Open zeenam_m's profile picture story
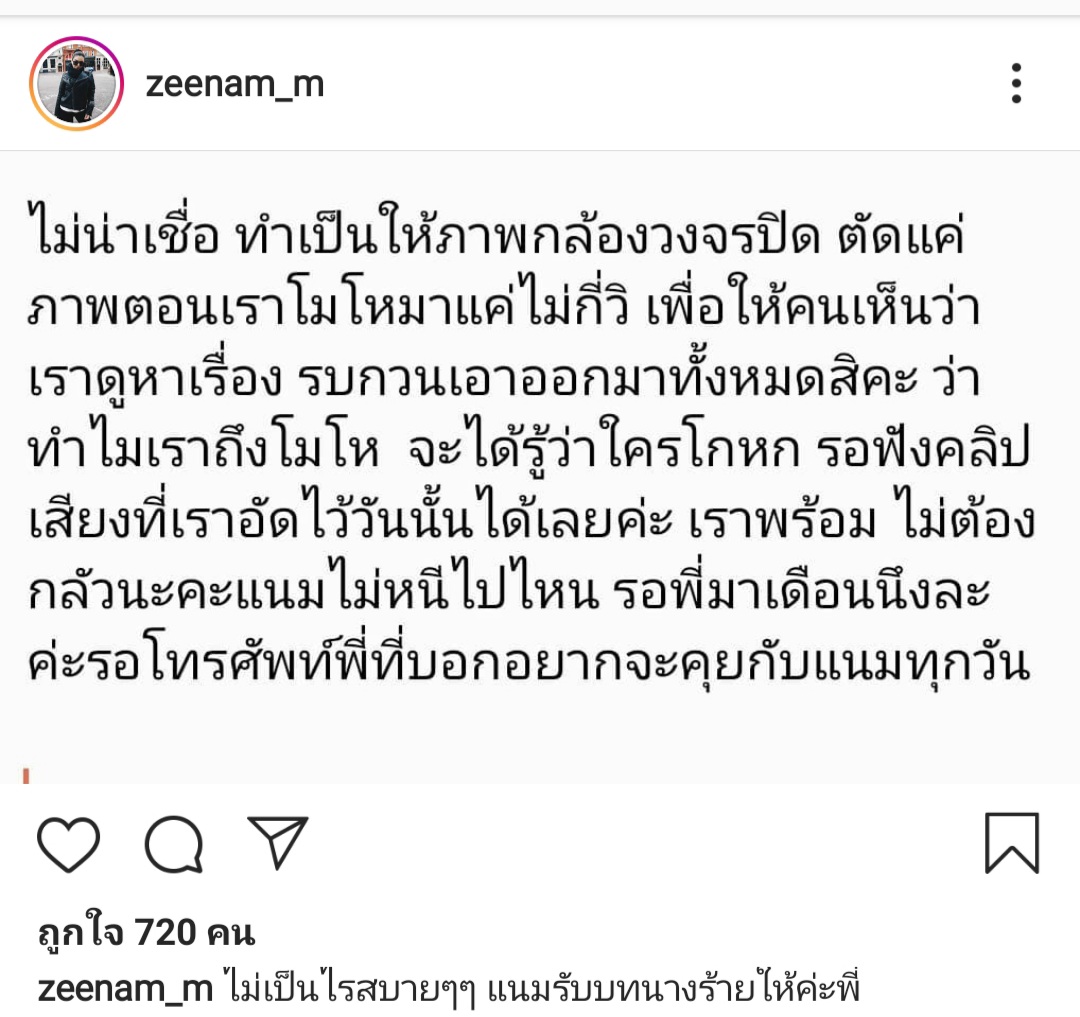 (x=75, y=84)
